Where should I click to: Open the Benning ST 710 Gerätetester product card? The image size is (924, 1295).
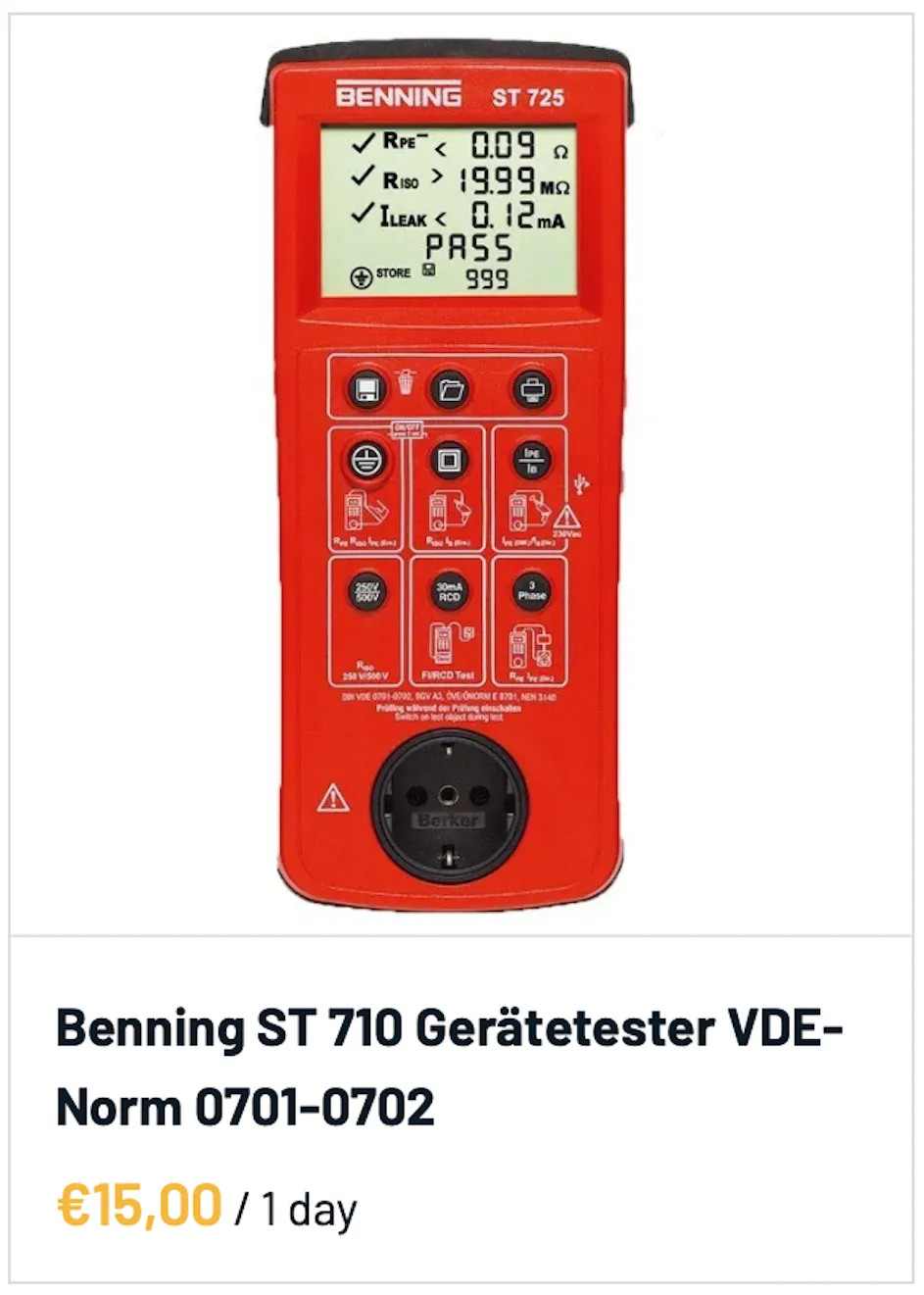449,1067
